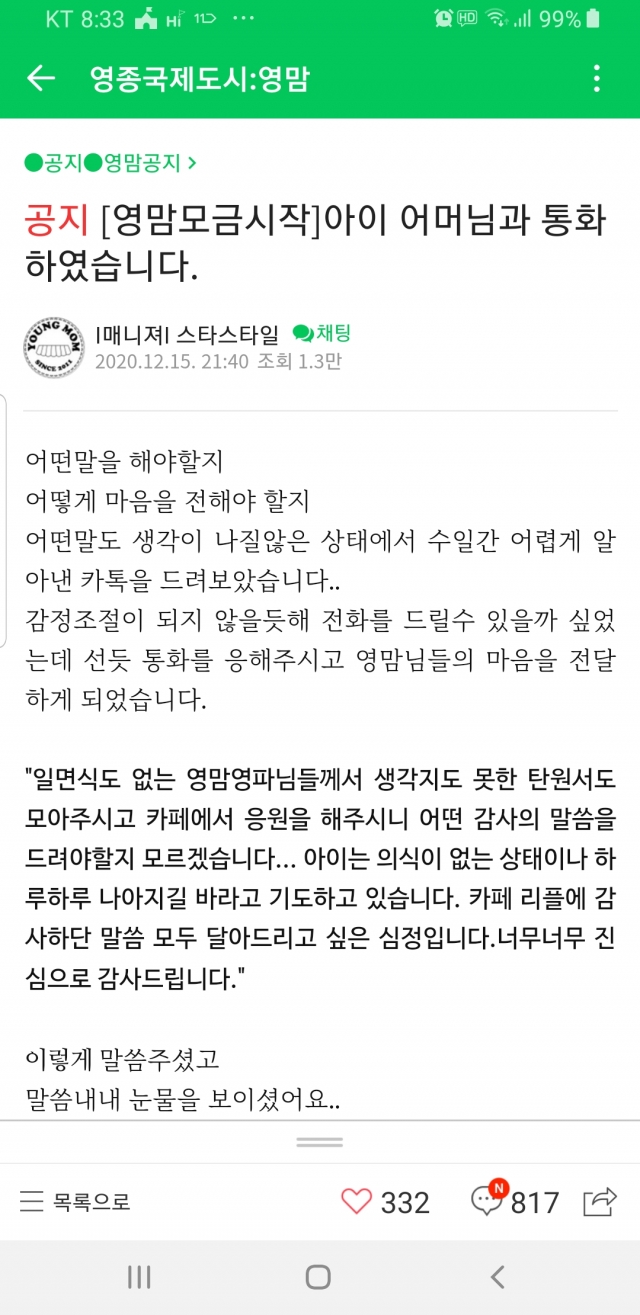This screenshot has width=640, height=1315.
Task: Open the three-dot overflow menu
Action: [597, 78]
